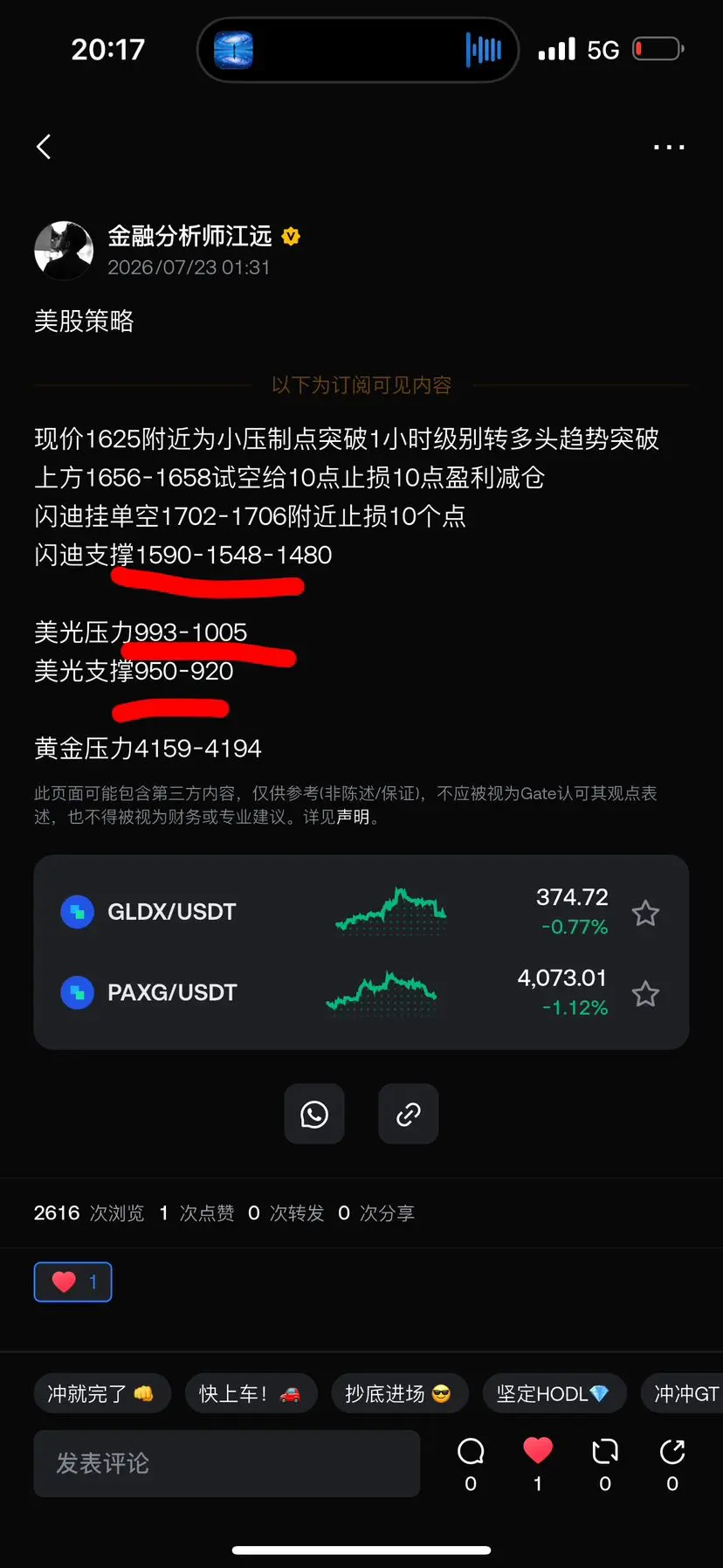Select the 坚定HODL quick comment chip
This screenshot has width=723, height=1568.
click(554, 1393)
